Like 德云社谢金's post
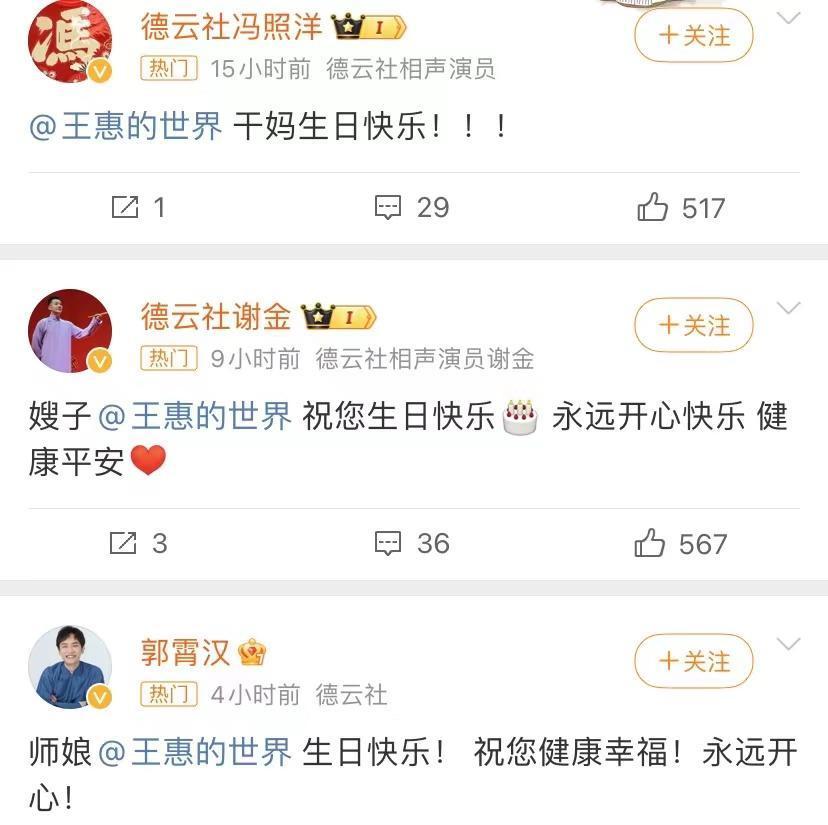This screenshot has height=825, width=828. 680,544
